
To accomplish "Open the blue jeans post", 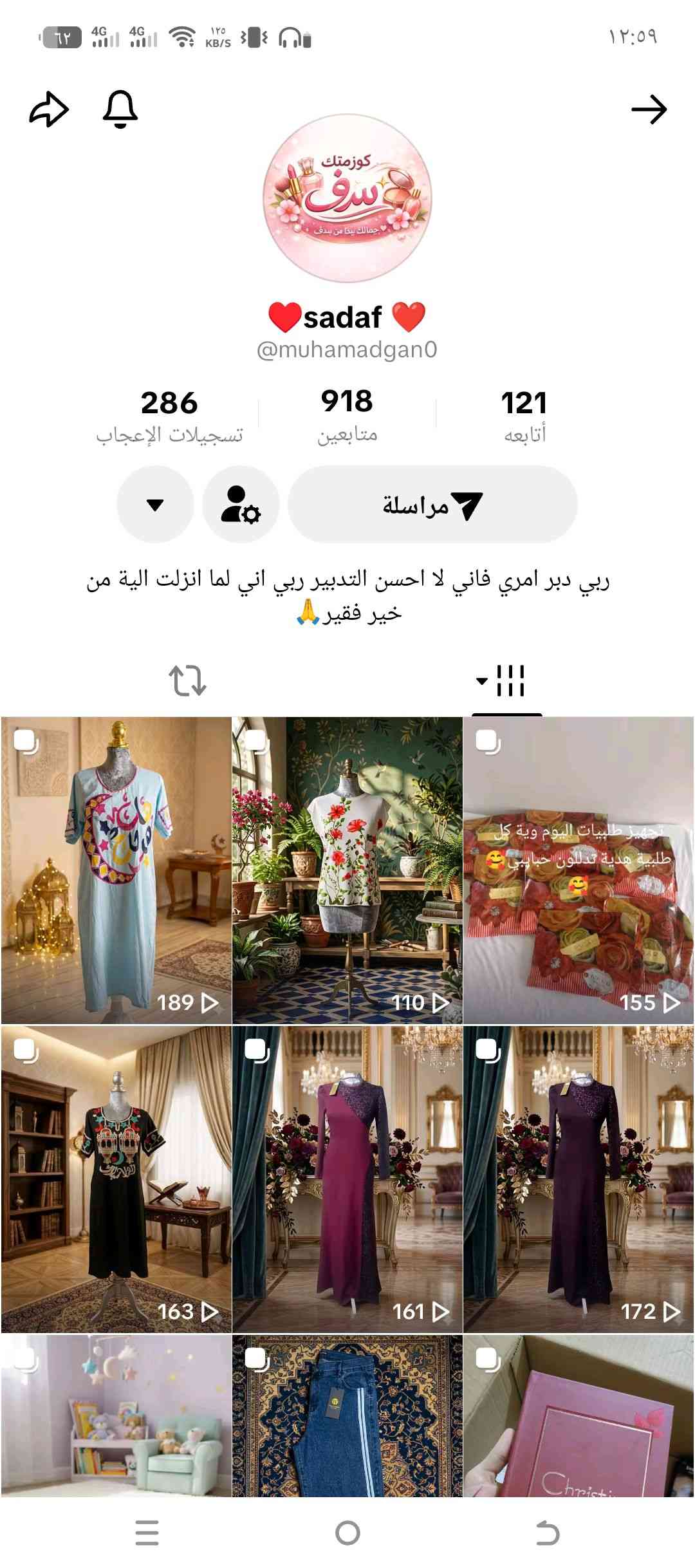I will point(347,1416).
